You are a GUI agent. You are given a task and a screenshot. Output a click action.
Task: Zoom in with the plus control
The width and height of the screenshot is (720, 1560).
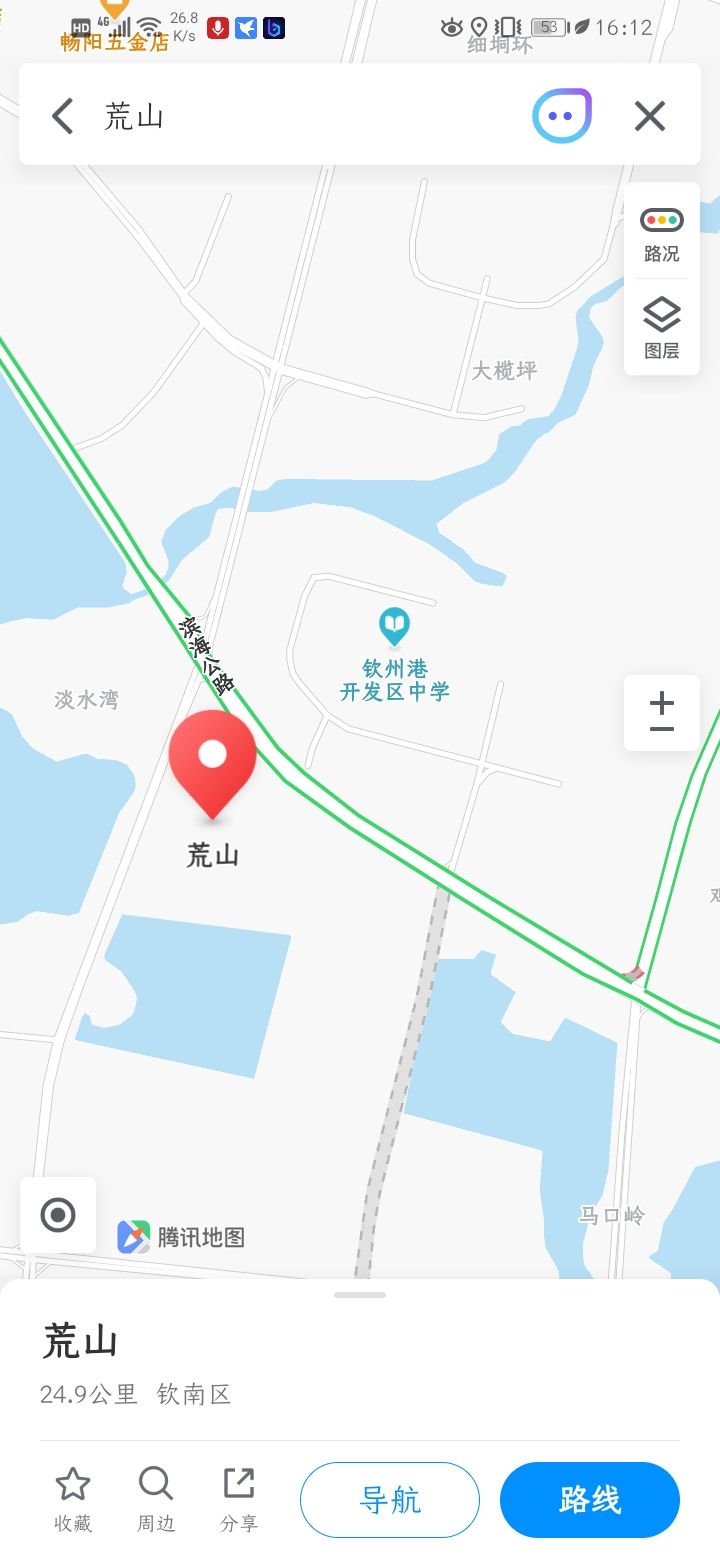click(661, 698)
